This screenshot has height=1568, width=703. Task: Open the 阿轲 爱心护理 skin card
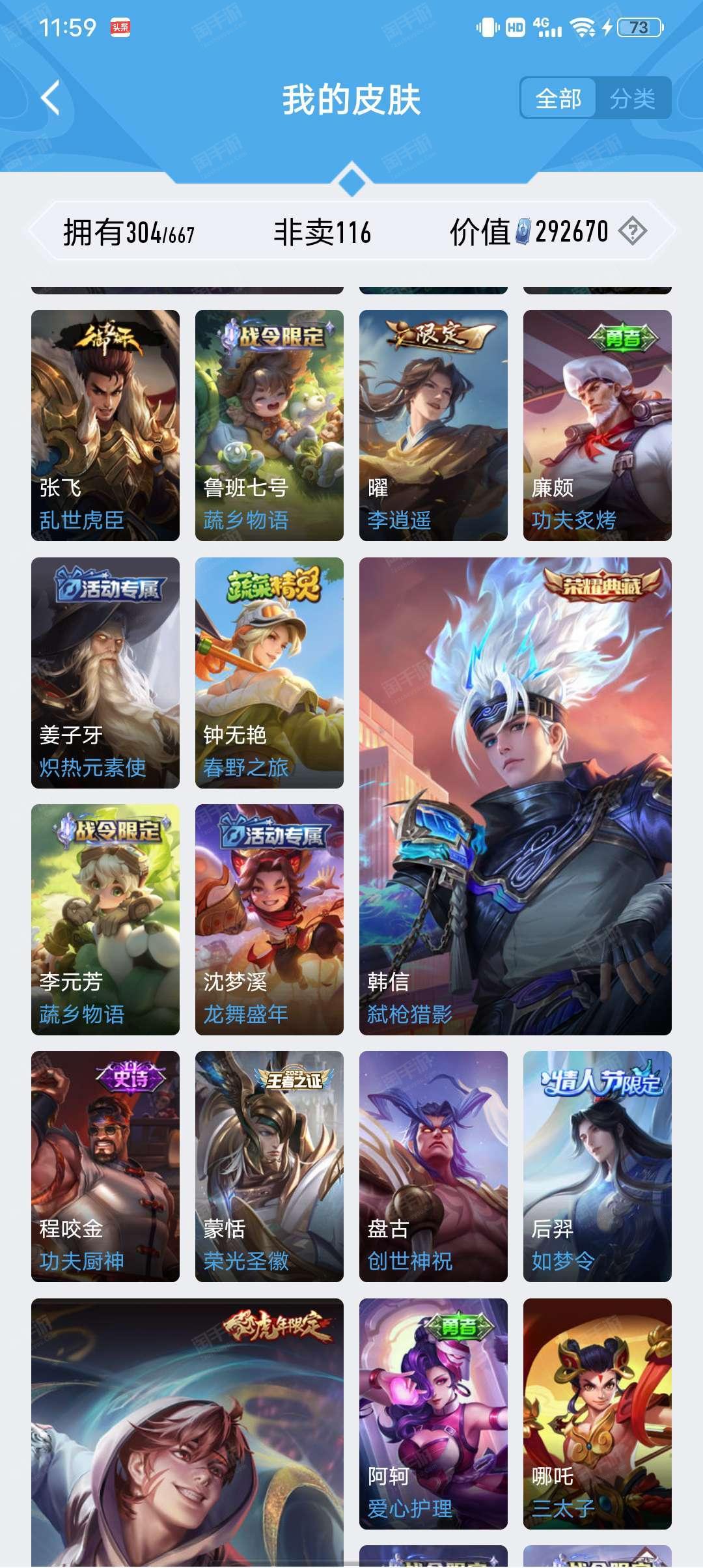(434, 1414)
